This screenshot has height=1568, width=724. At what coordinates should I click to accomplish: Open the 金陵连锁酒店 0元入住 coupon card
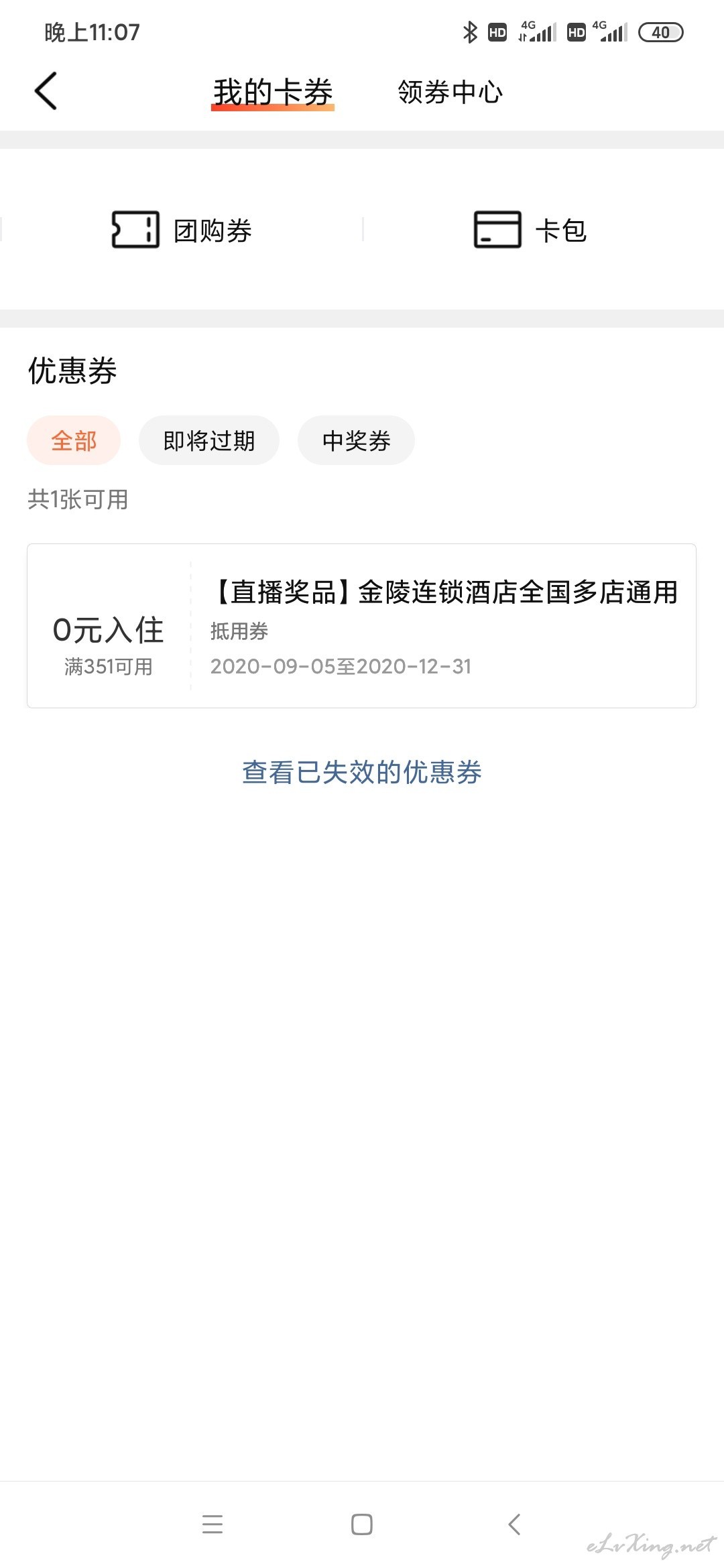click(361, 626)
